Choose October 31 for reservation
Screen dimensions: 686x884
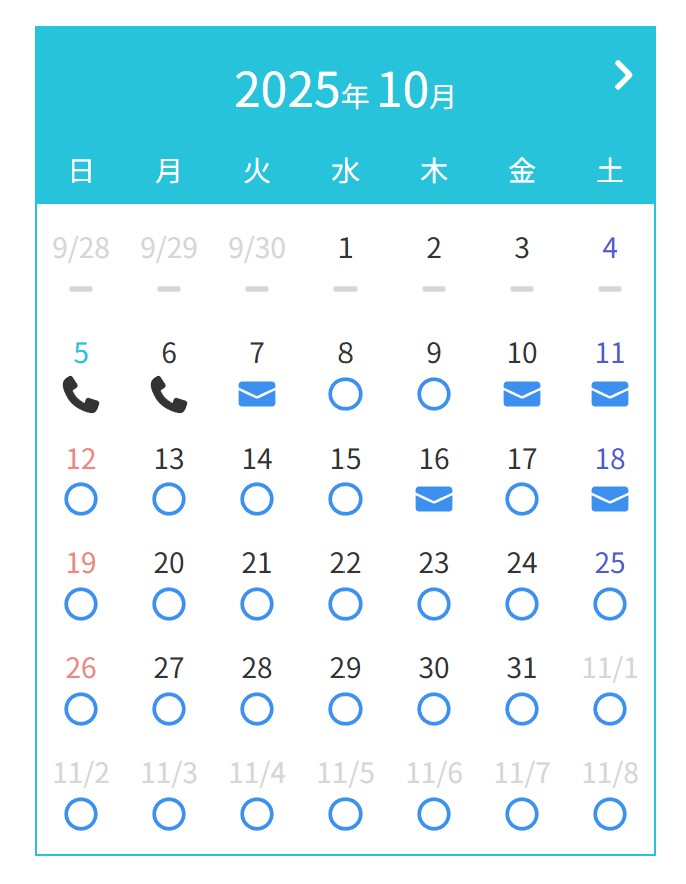[x=521, y=709]
